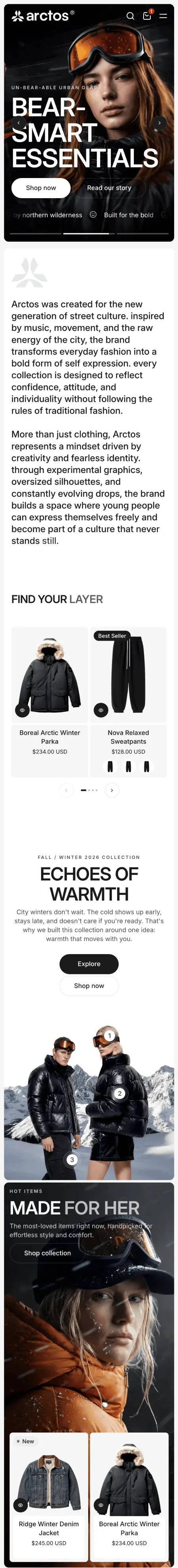Go to next hero slide
The height and width of the screenshot is (1568, 178).
159,122
